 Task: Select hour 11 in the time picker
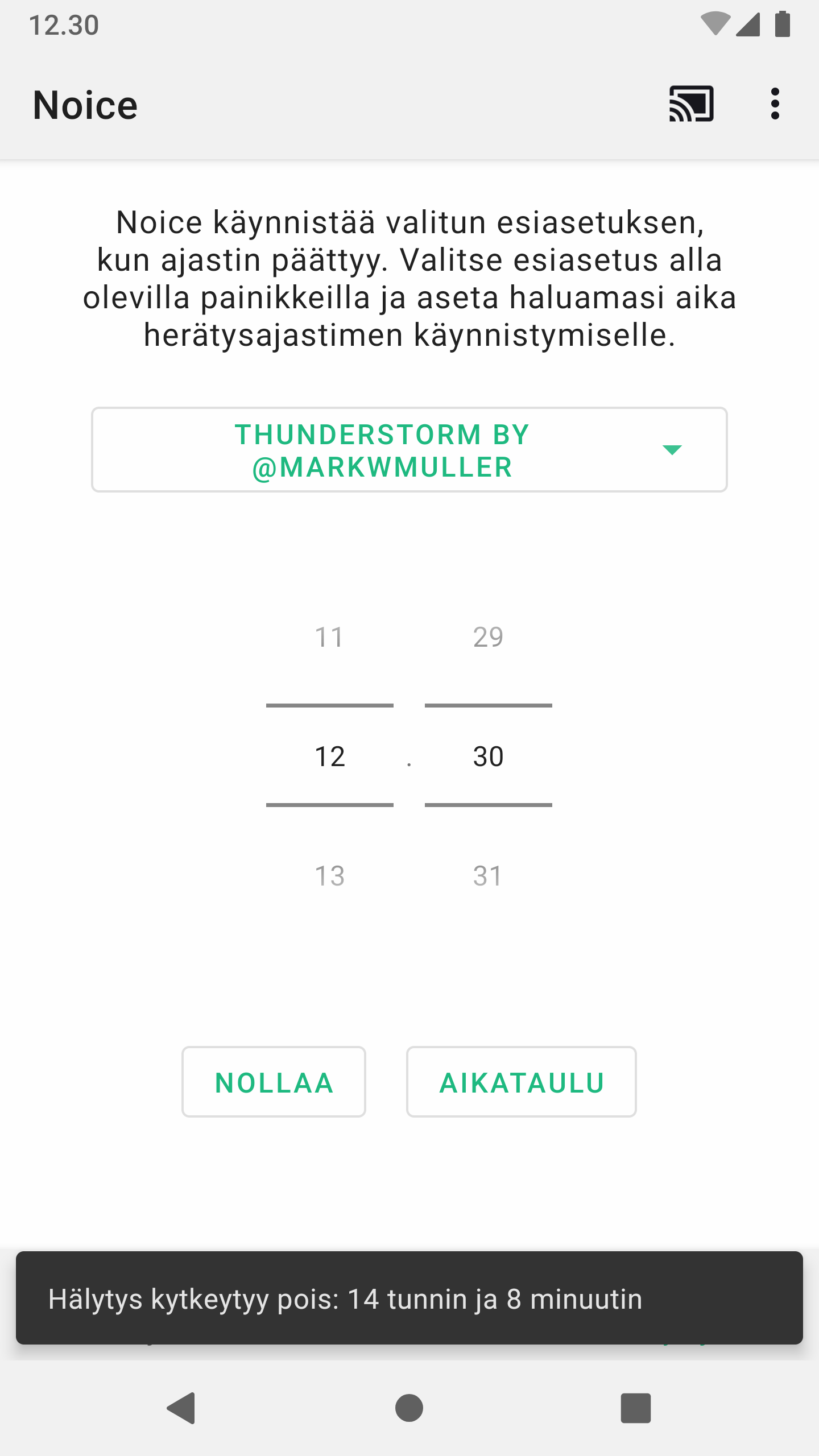tap(329, 637)
